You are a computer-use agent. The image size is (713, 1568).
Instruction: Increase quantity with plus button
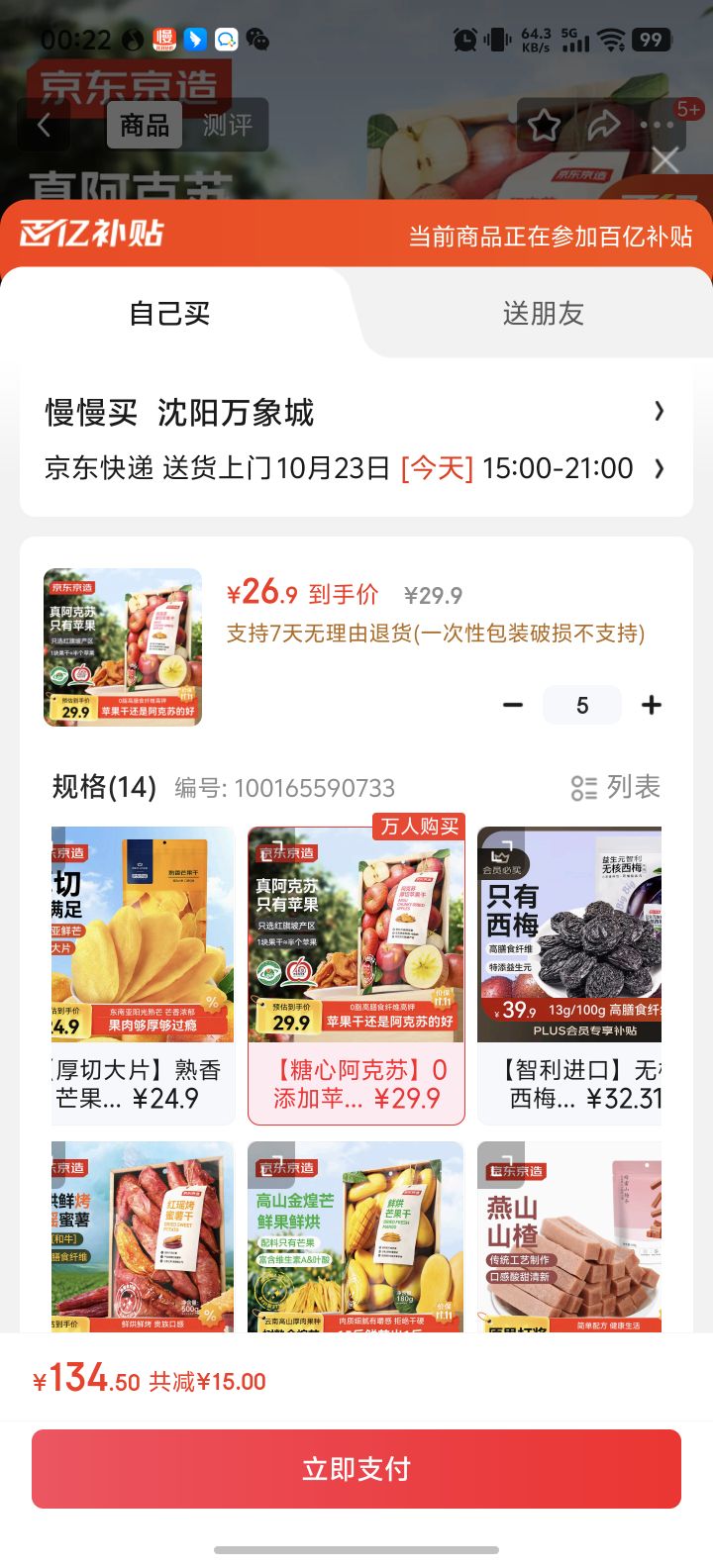click(652, 705)
